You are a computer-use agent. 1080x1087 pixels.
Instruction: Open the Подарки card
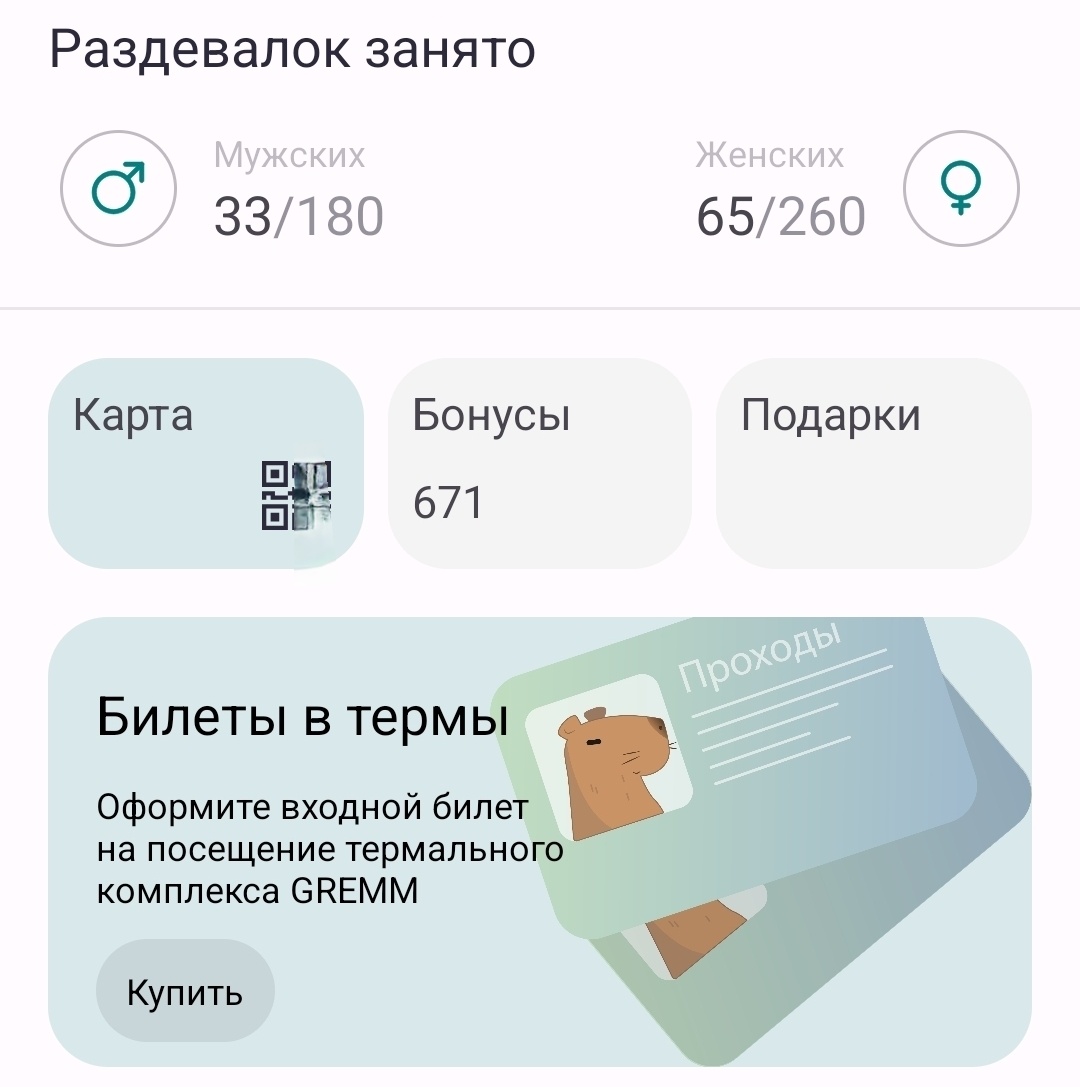[874, 462]
